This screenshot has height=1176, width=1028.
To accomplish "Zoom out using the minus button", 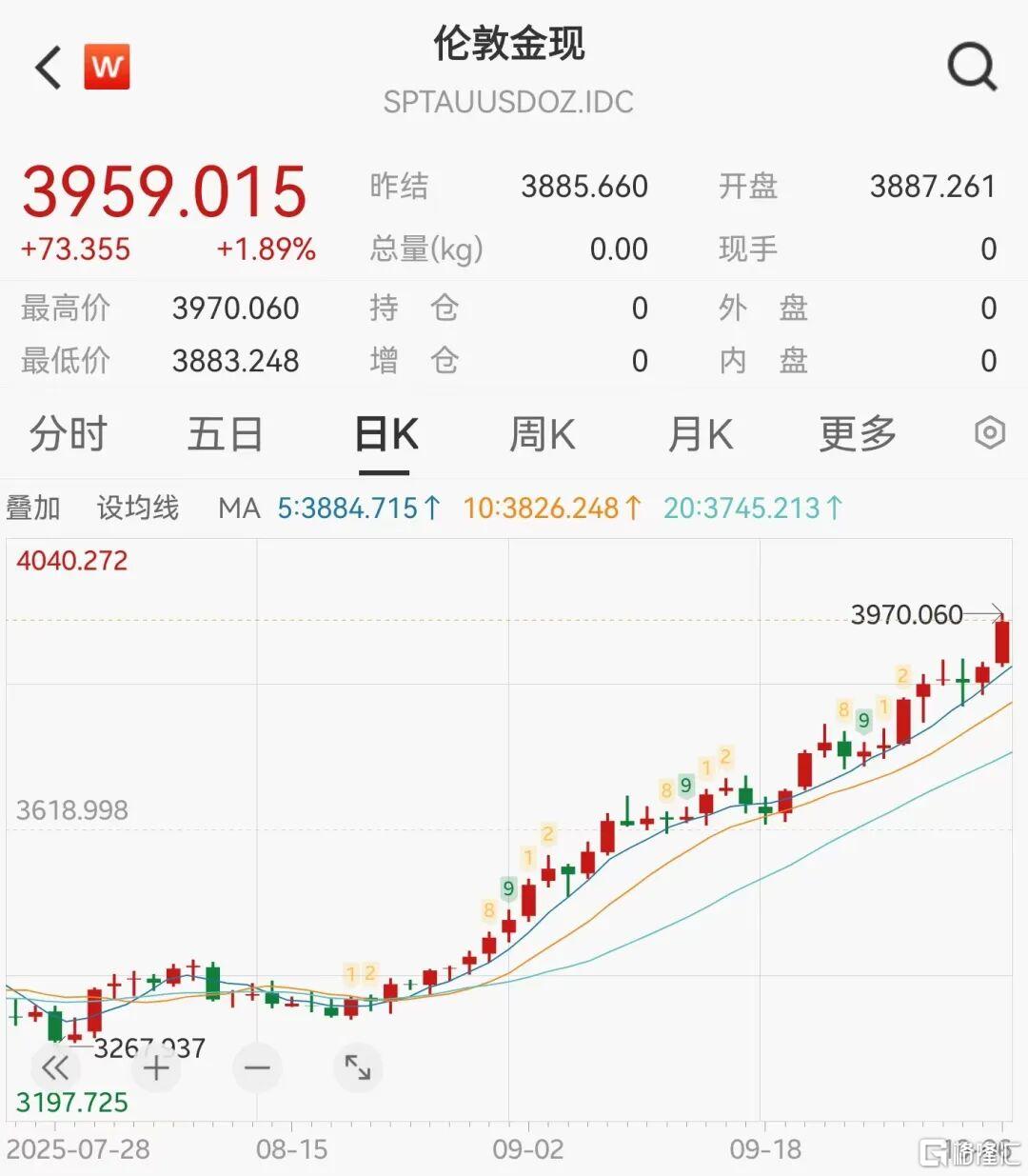I will 257,1067.
